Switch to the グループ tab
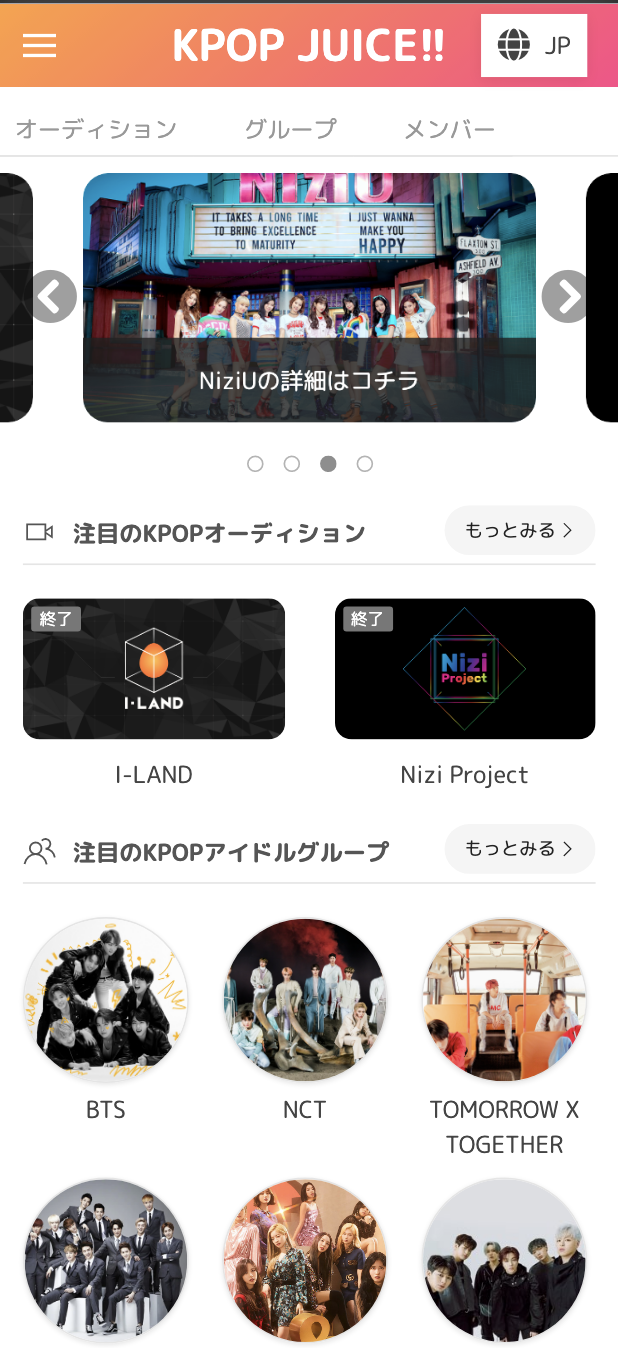 290,129
